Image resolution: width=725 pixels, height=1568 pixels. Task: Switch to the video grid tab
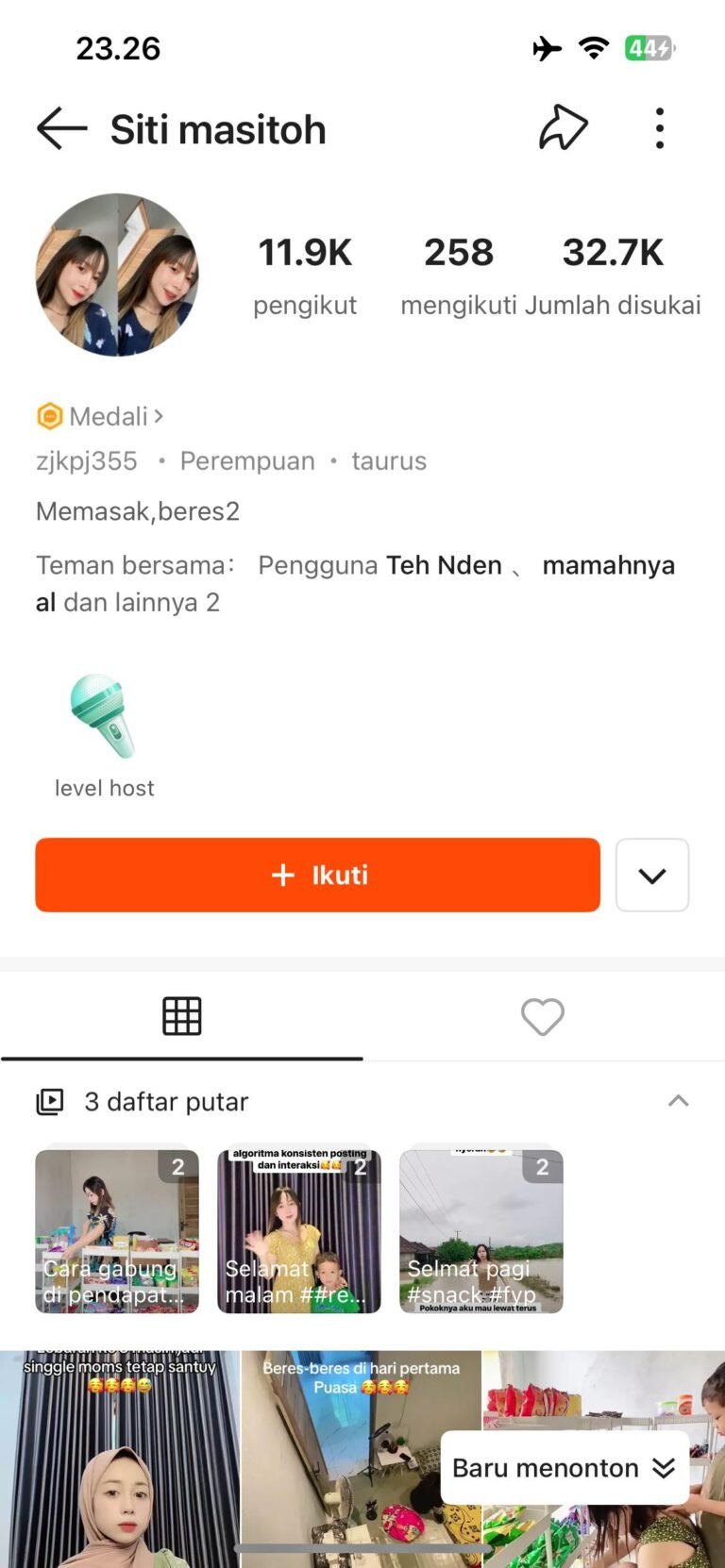point(182,1016)
